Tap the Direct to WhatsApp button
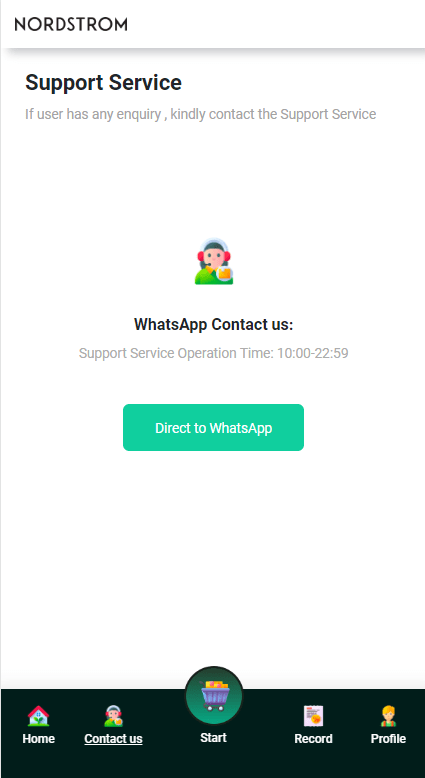 pyautogui.click(x=213, y=427)
